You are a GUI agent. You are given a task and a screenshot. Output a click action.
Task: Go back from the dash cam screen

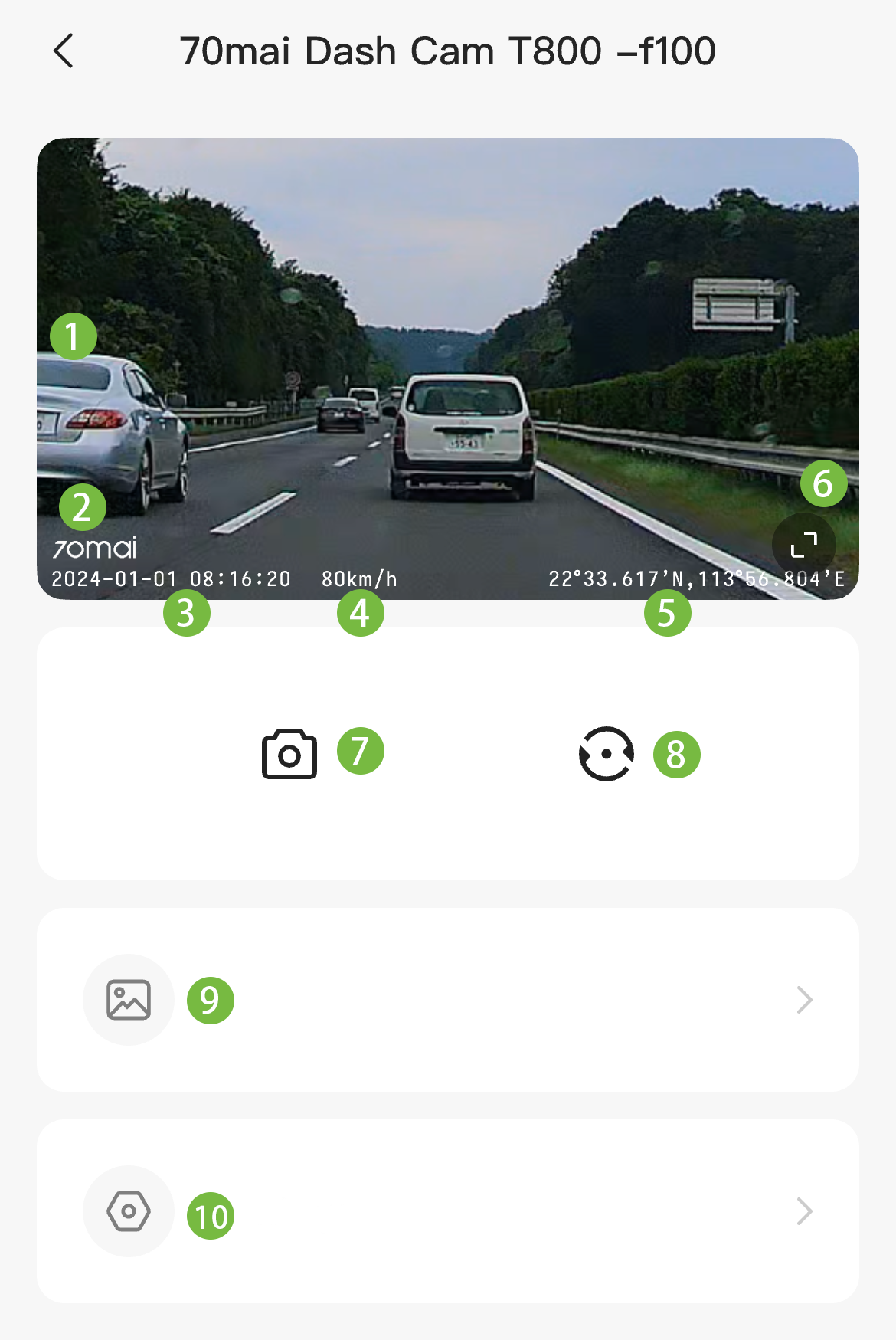coord(64,51)
